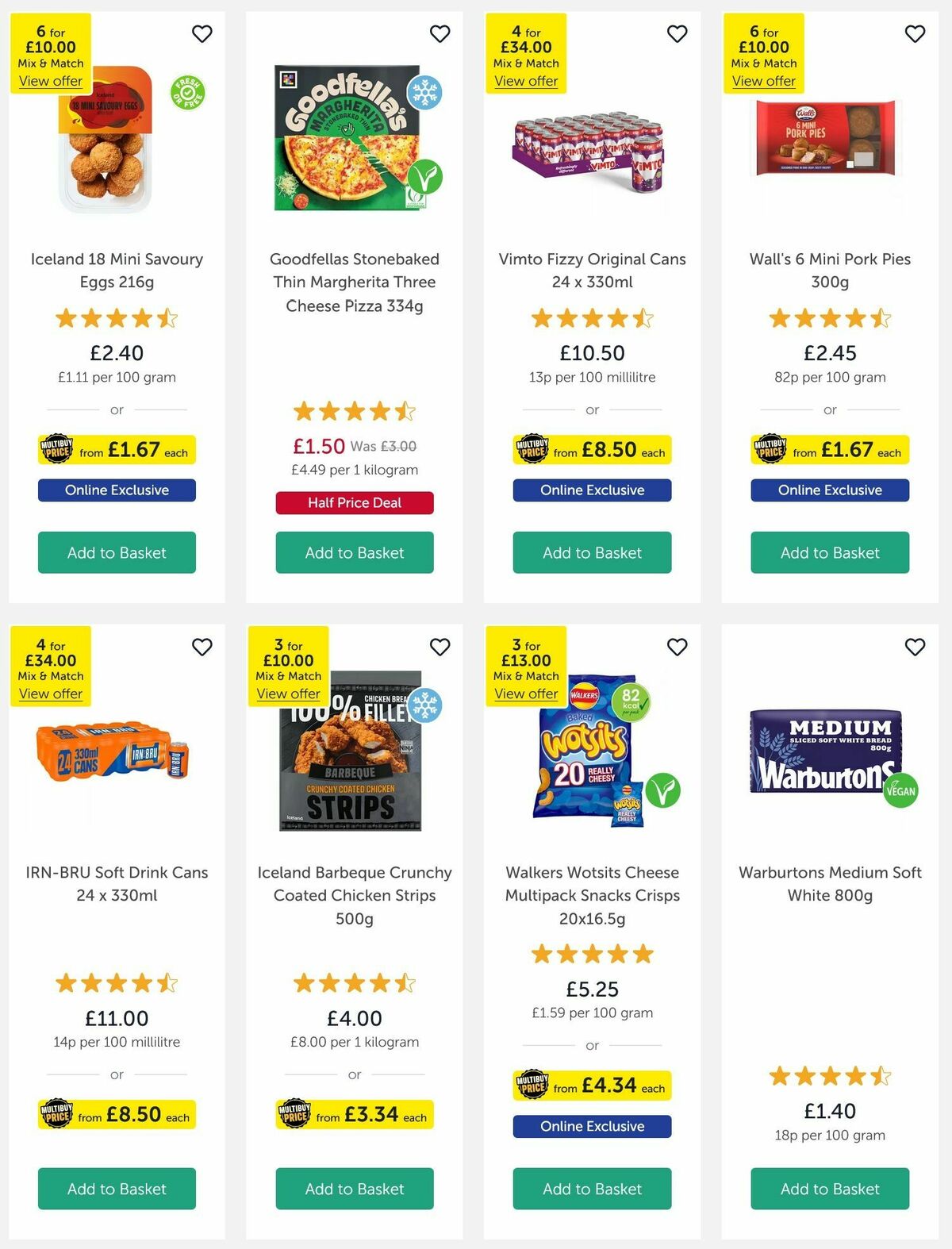Viewport: 952px width, 1249px height.
Task: Click the Half Price Deal badge on Goodfellas pizza
Action: 354,502
